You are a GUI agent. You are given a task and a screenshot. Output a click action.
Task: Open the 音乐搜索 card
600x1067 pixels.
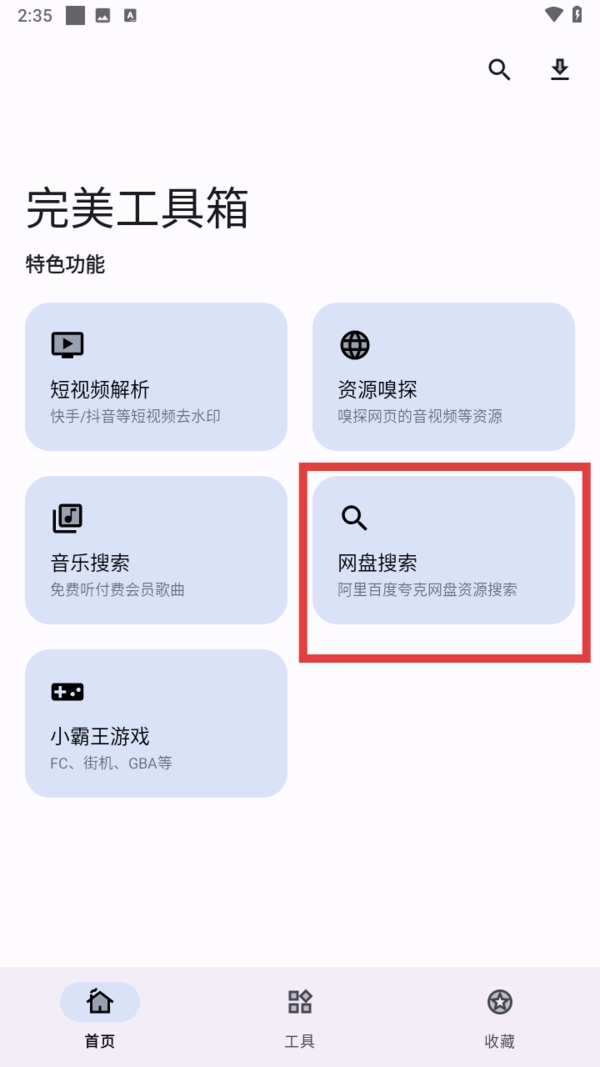pyautogui.click(x=156, y=550)
